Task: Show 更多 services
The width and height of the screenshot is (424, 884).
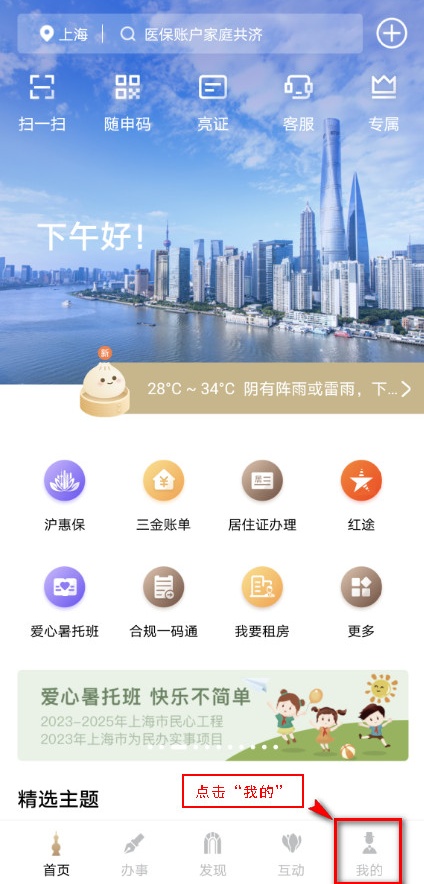Action: click(361, 602)
